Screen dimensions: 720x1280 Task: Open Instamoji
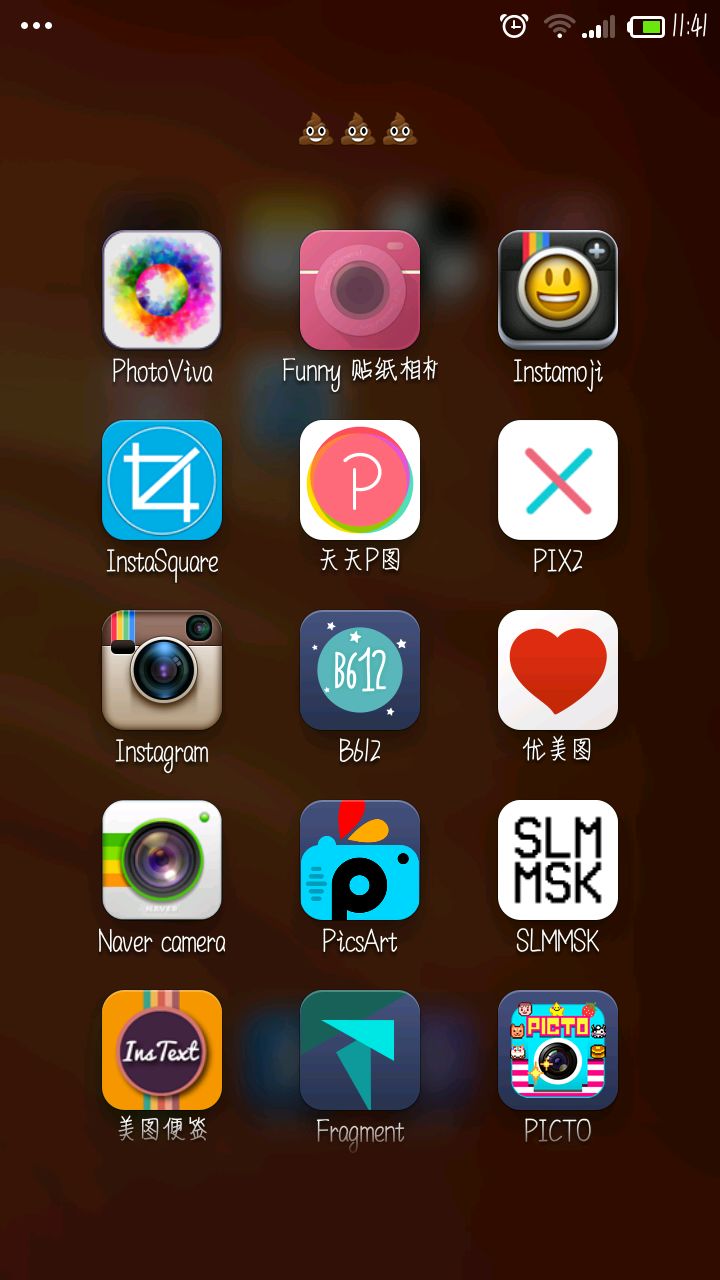558,290
